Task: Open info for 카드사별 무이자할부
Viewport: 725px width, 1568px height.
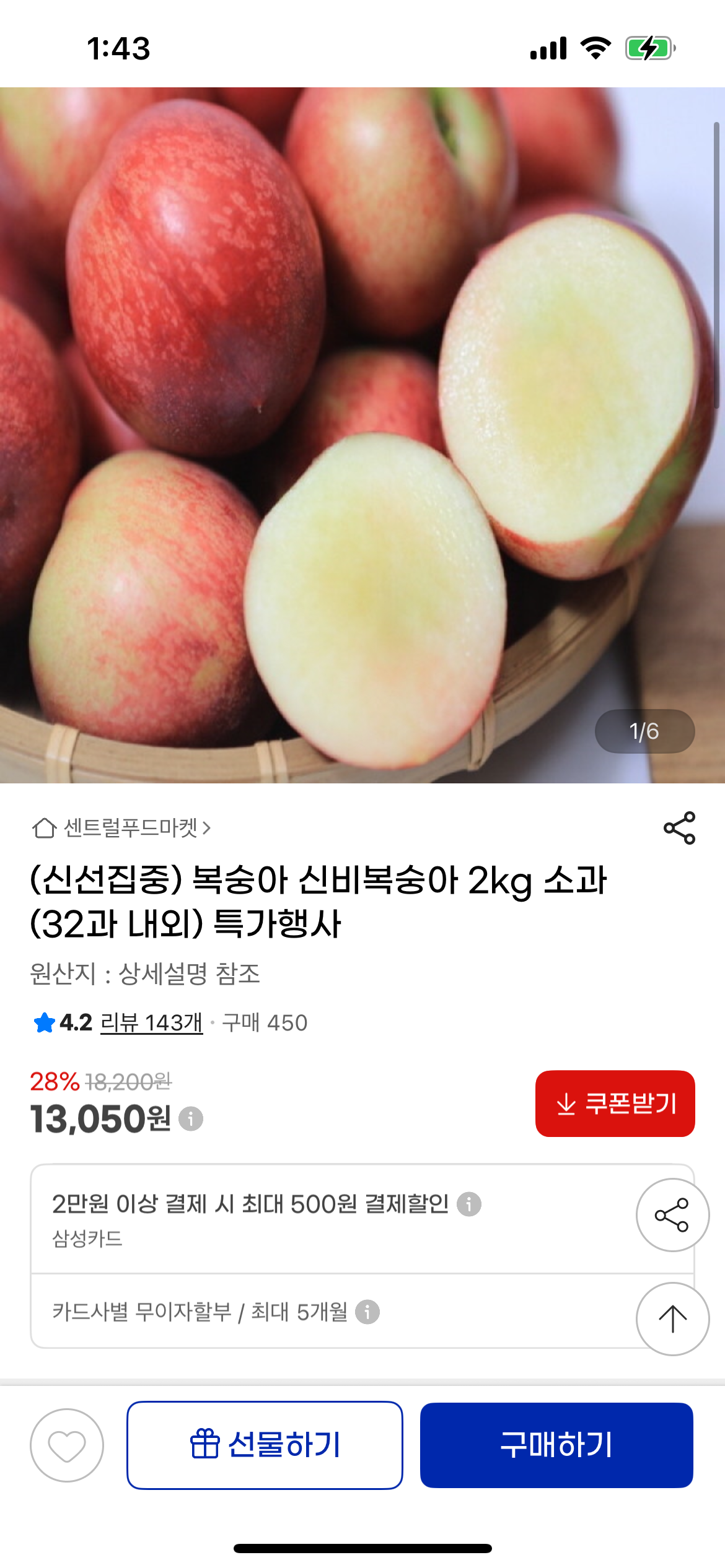Action: point(367,1312)
